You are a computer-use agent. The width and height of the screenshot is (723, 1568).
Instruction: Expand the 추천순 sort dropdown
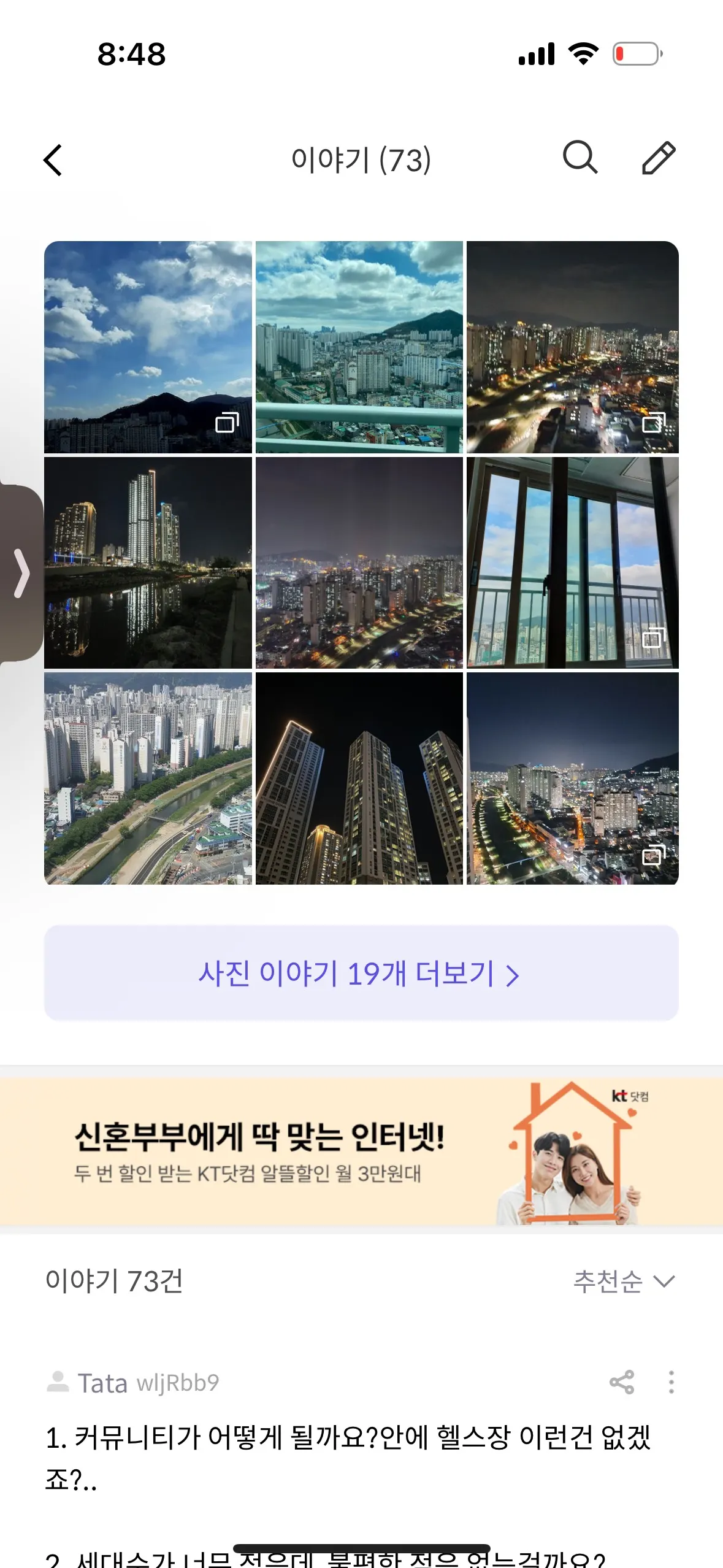tap(623, 1282)
